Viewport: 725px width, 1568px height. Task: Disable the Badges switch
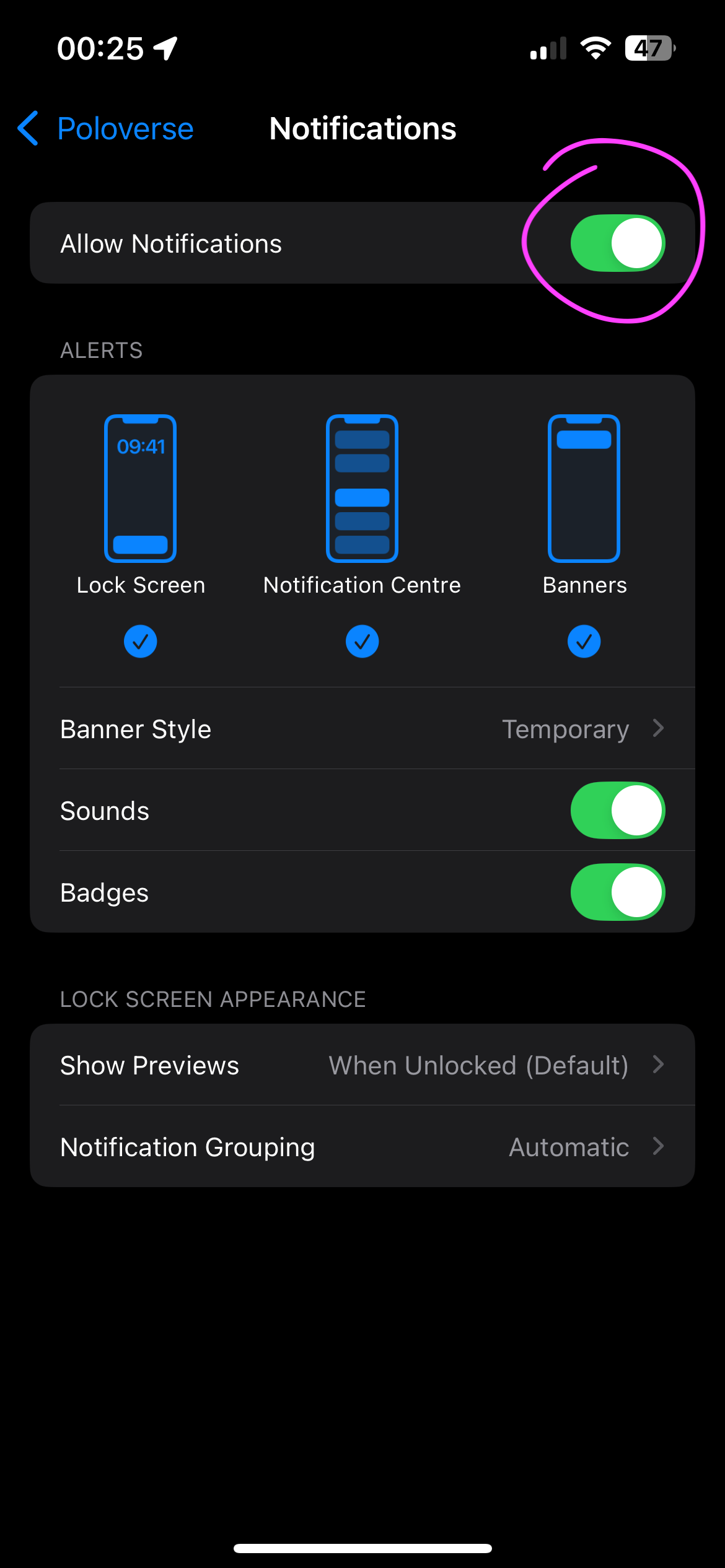(618, 892)
